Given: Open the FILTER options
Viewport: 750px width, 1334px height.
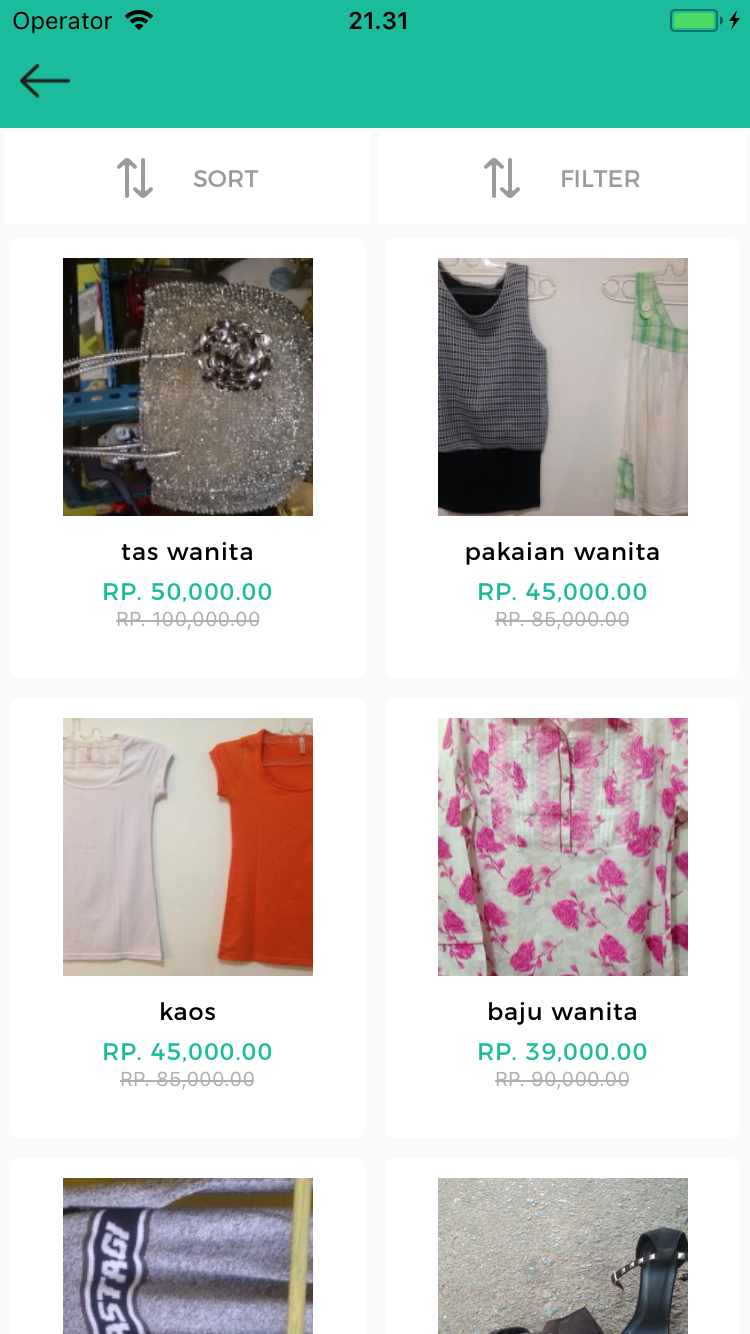Looking at the screenshot, I should pos(562,179).
